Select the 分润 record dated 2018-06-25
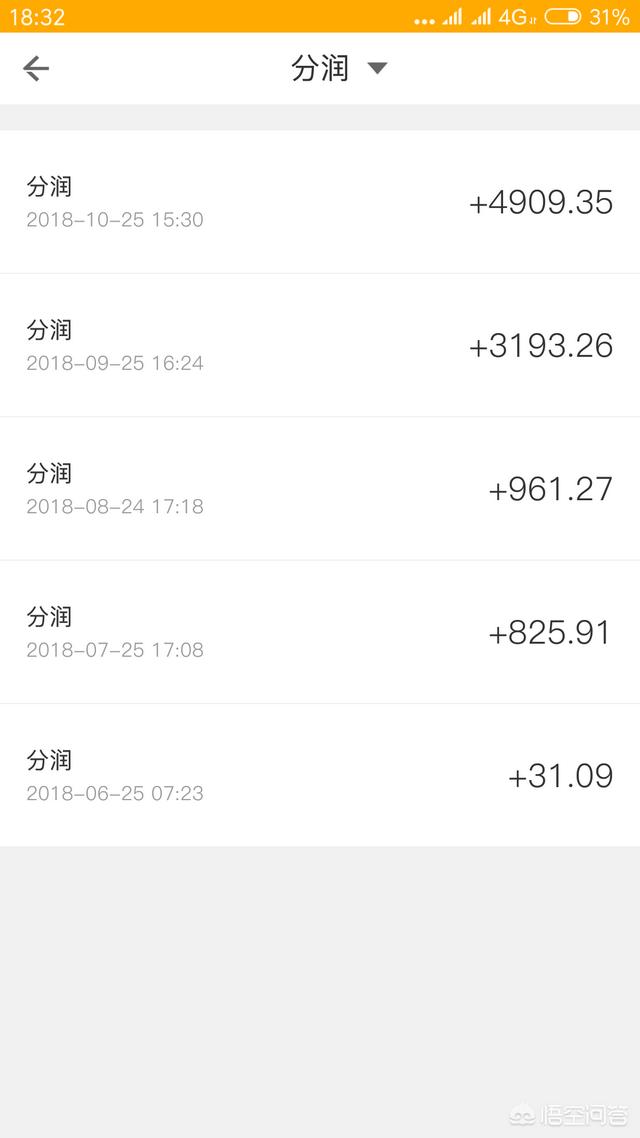 click(x=320, y=775)
